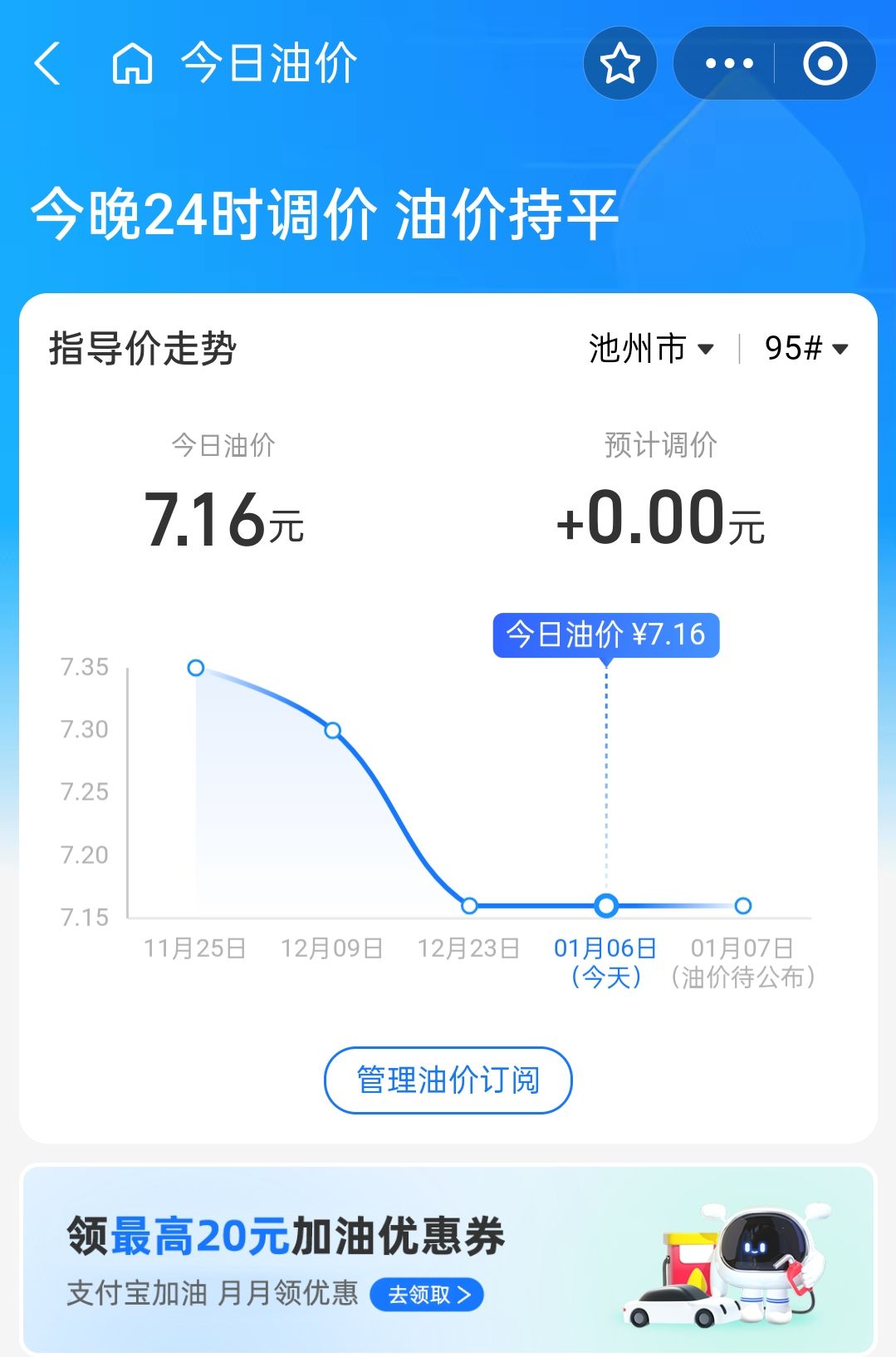Select the 11月25日 point on the chart

(x=196, y=668)
